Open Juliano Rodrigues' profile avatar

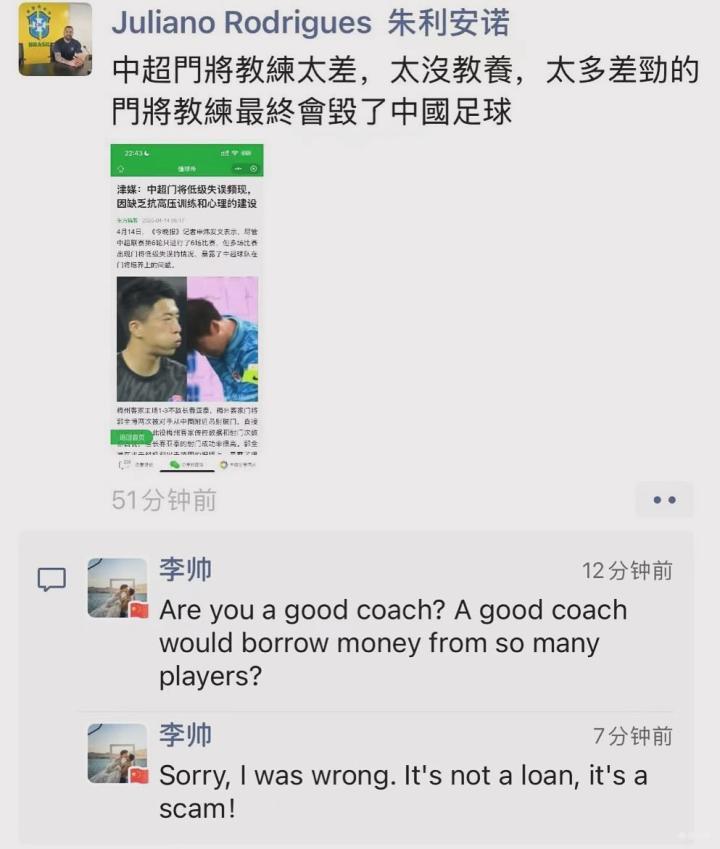[x=55, y=39]
